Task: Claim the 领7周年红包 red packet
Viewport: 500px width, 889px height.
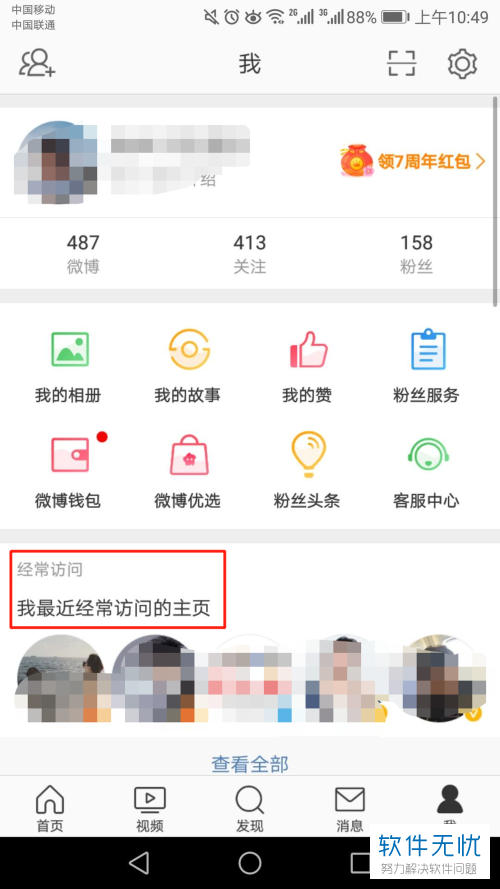Action: 413,161
